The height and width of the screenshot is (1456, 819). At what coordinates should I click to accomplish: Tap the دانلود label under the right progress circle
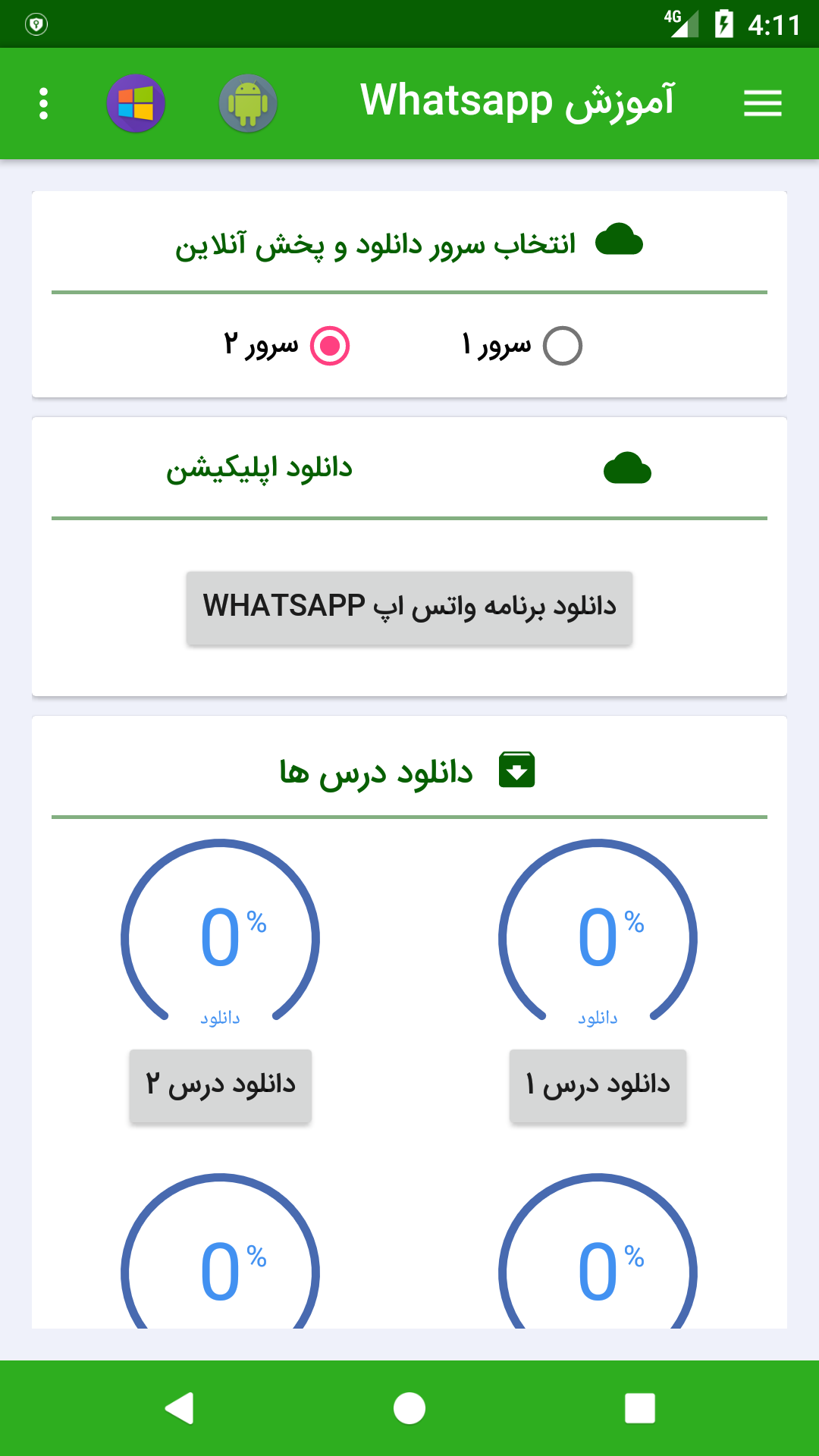(x=598, y=1017)
